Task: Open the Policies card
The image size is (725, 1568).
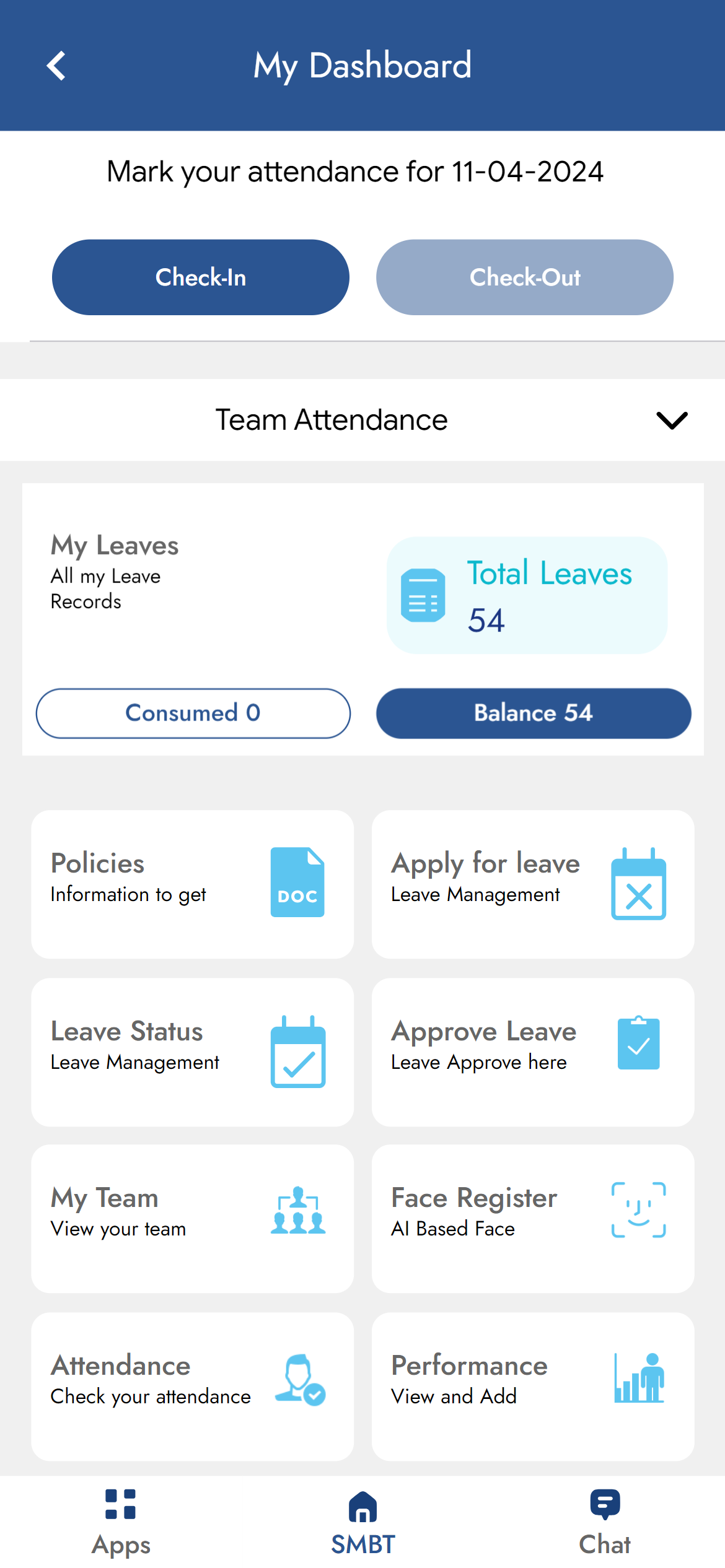Action: [x=192, y=884]
